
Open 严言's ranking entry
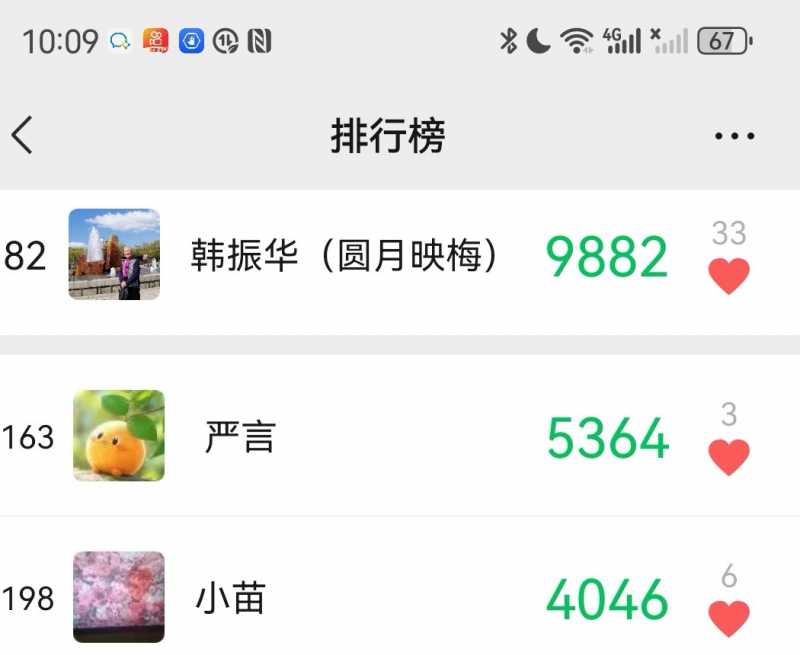click(x=240, y=437)
